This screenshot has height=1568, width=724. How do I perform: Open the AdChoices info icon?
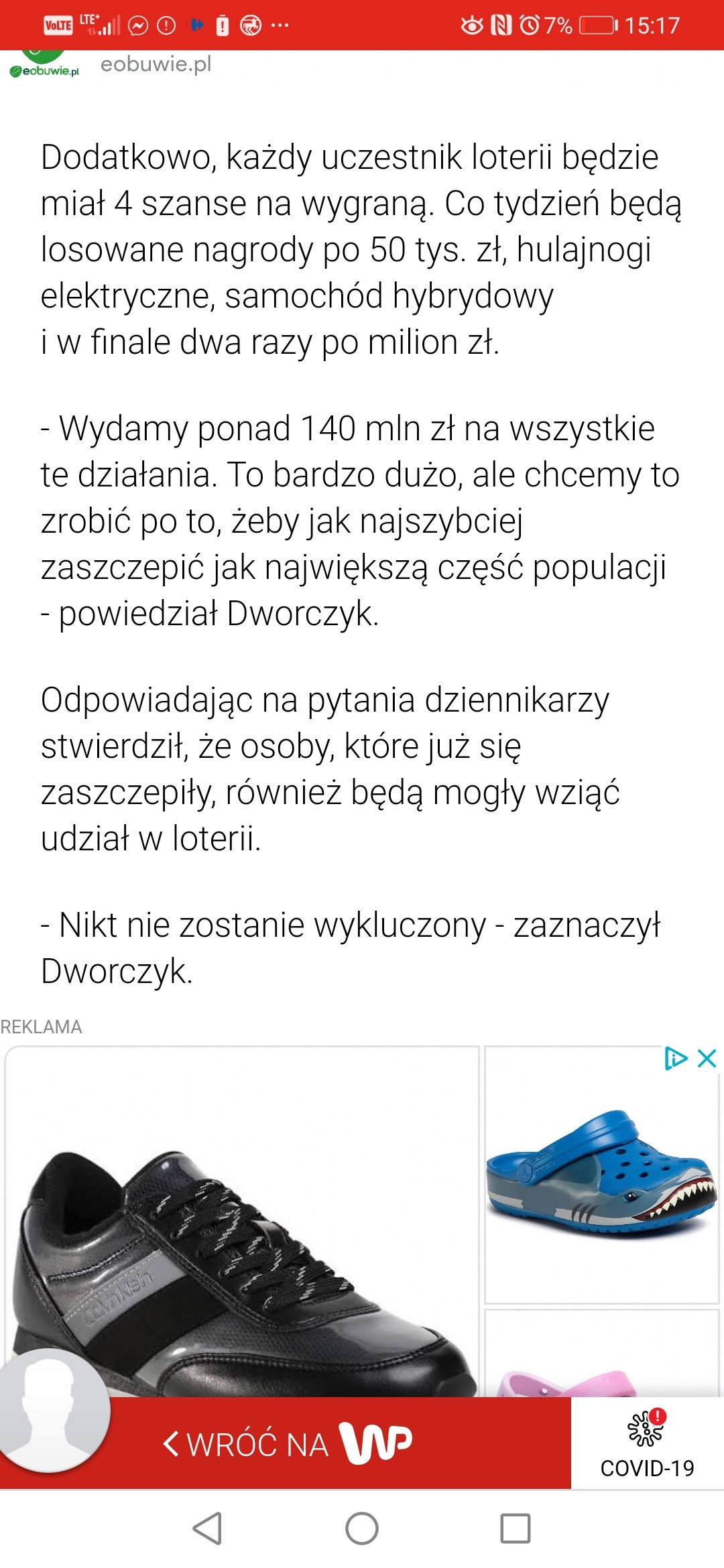675,1059
